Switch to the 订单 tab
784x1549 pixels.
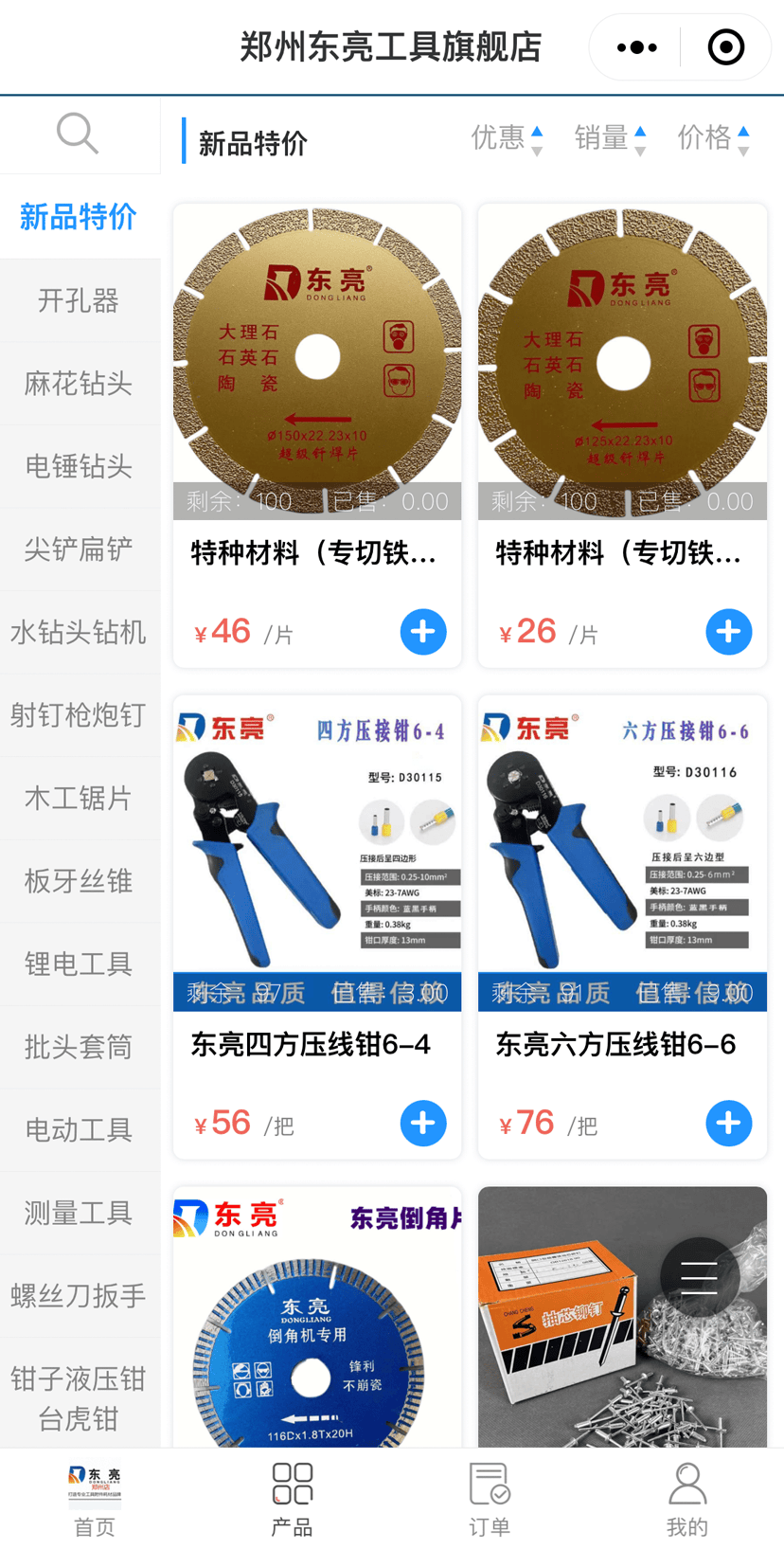coord(490,1500)
